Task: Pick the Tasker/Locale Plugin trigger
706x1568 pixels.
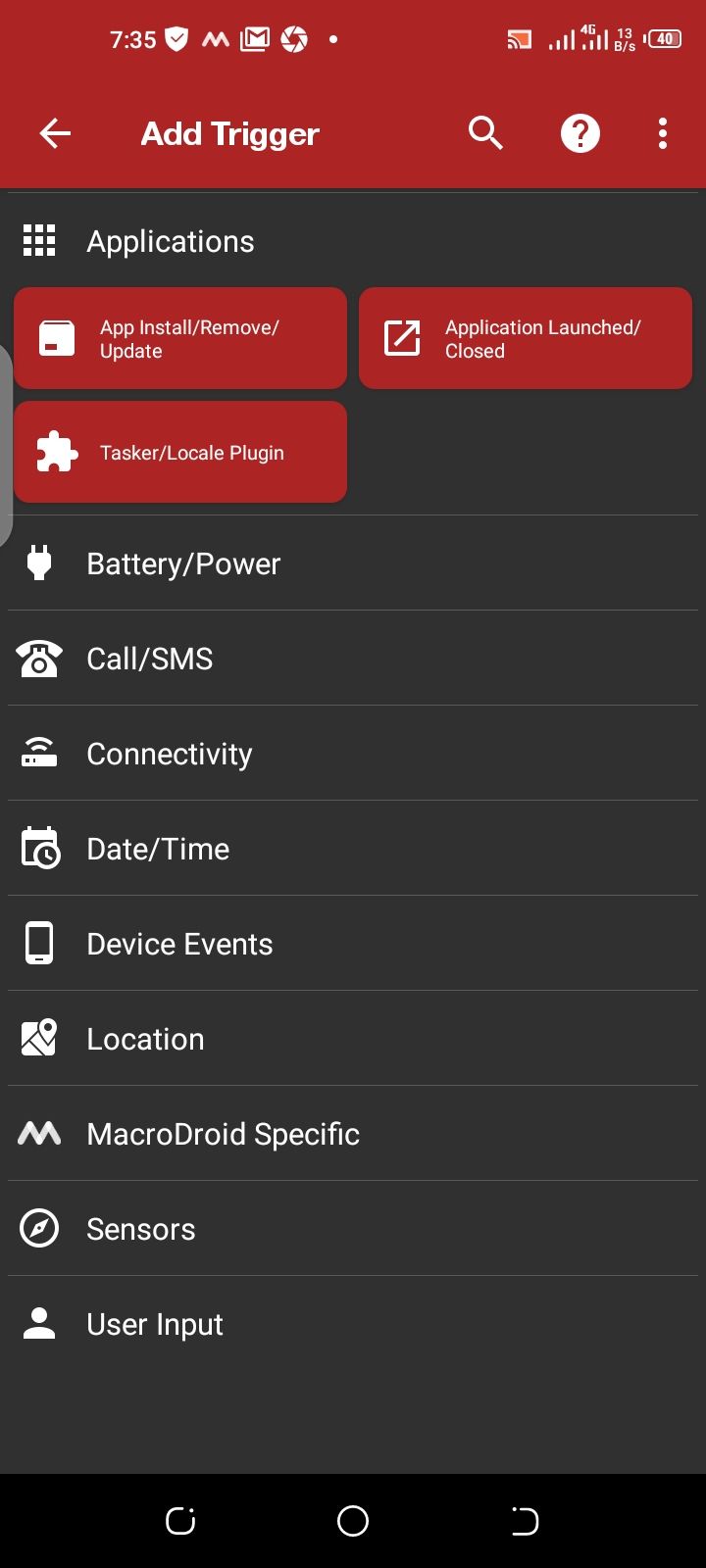Action: pos(180,453)
